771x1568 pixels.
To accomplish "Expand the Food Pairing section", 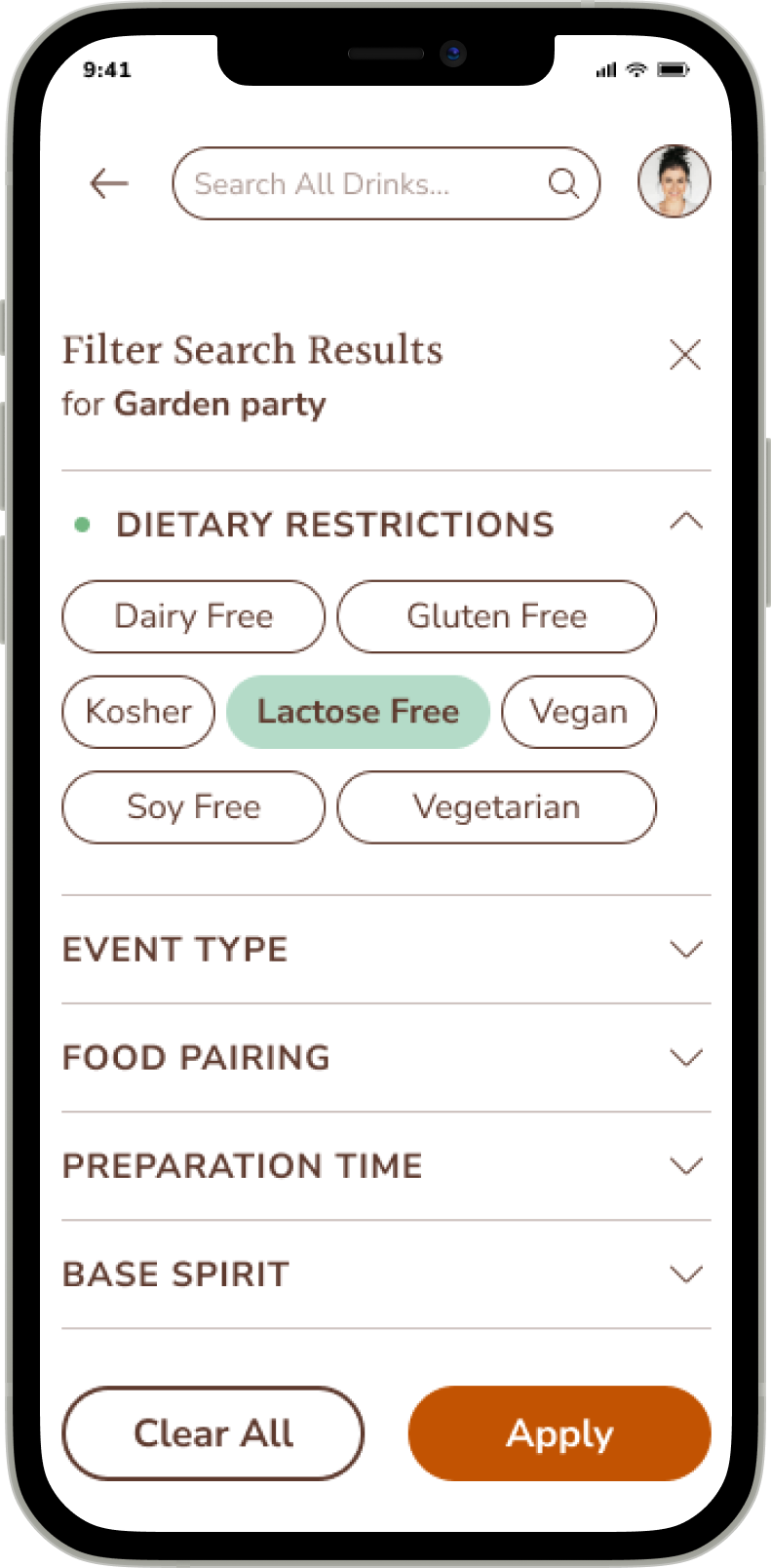I will click(x=386, y=1058).
